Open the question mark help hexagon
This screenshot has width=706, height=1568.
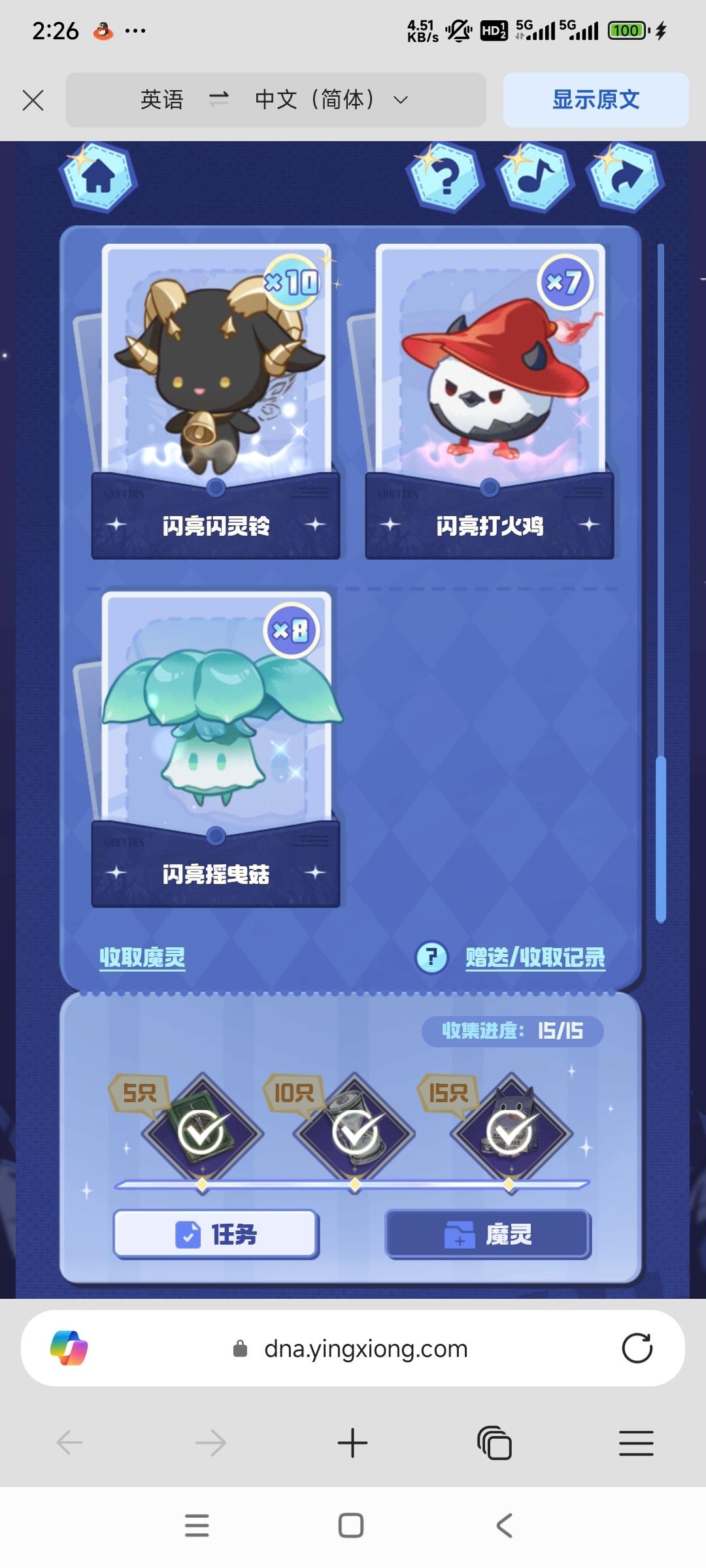pyautogui.click(x=445, y=177)
